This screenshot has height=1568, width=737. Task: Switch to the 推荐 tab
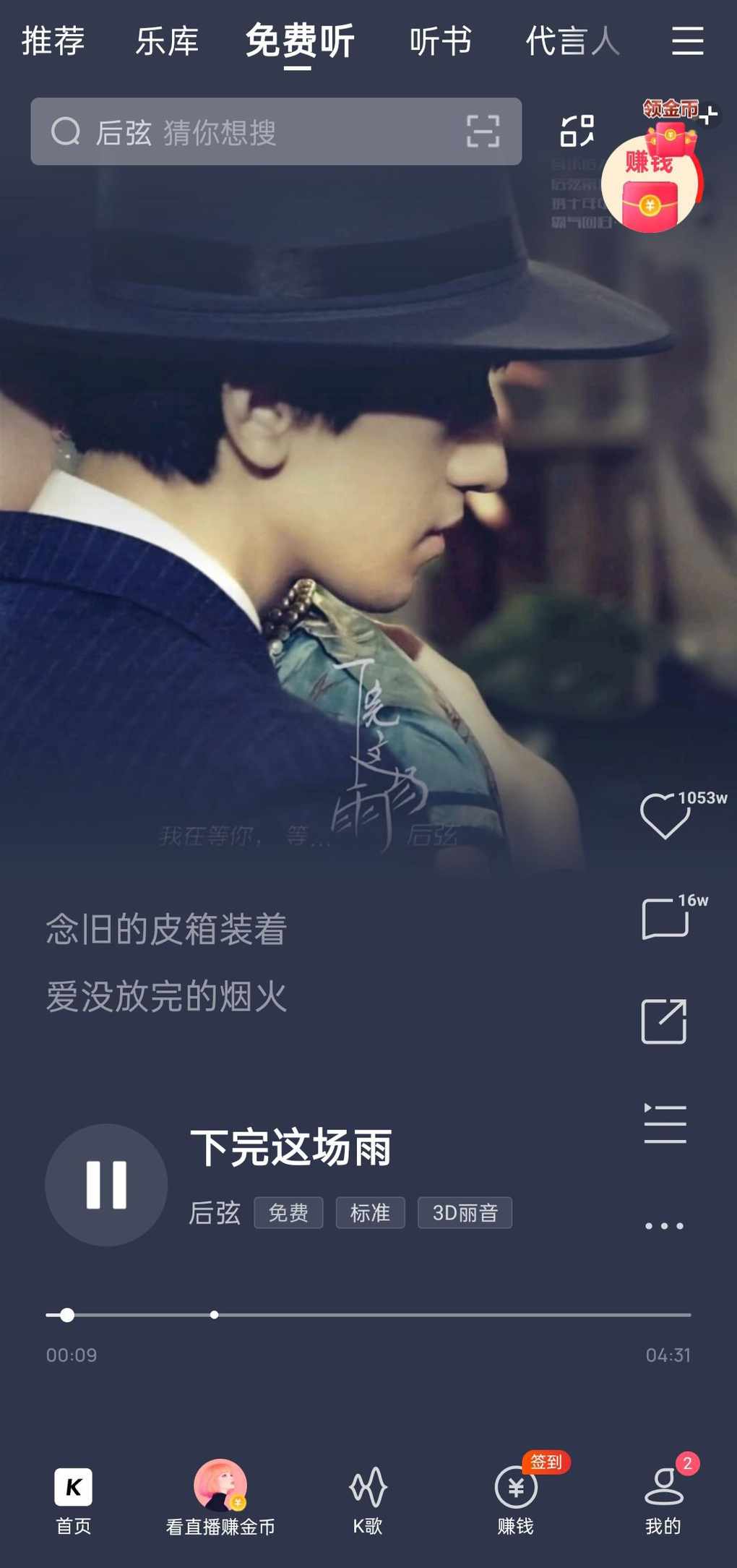pos(53,40)
